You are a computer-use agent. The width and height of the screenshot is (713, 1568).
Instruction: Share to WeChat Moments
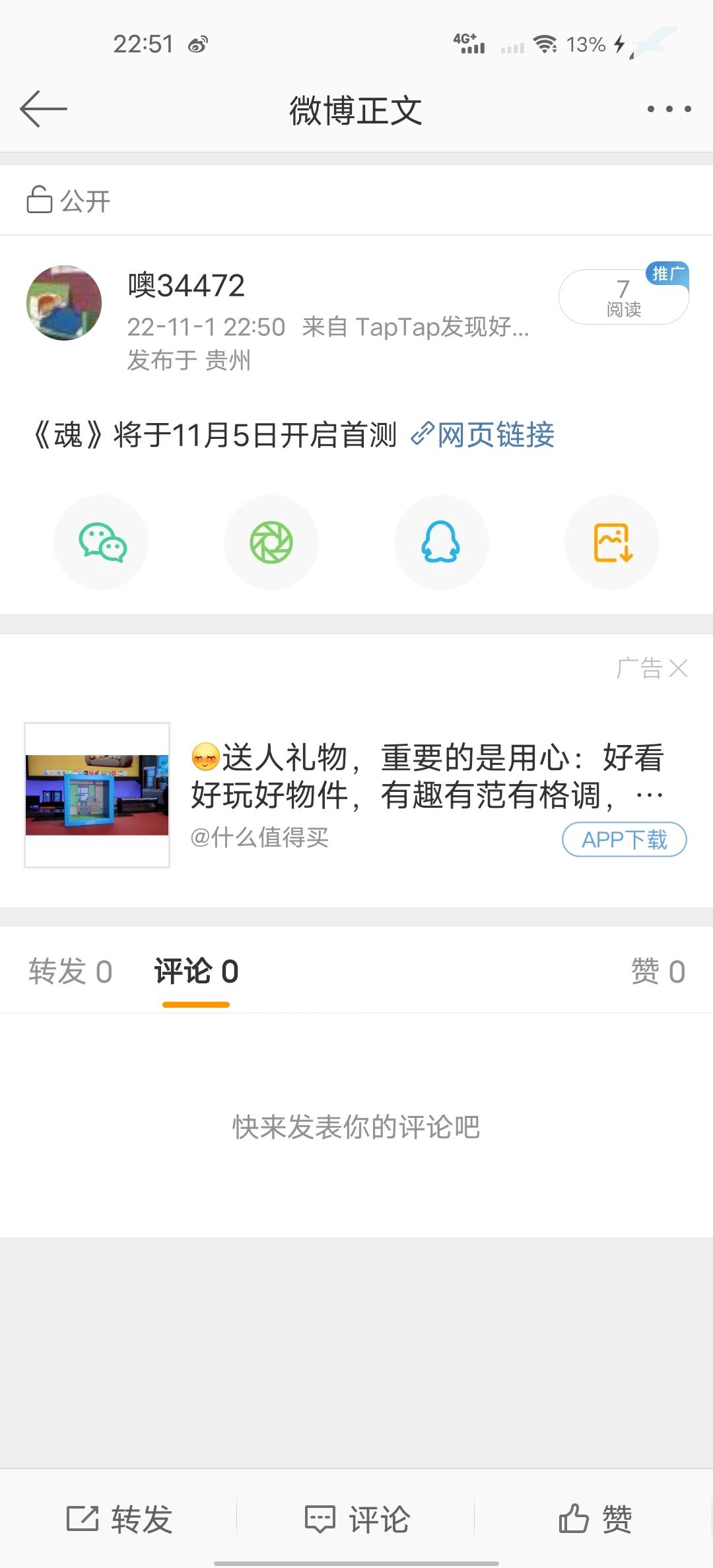click(x=271, y=542)
